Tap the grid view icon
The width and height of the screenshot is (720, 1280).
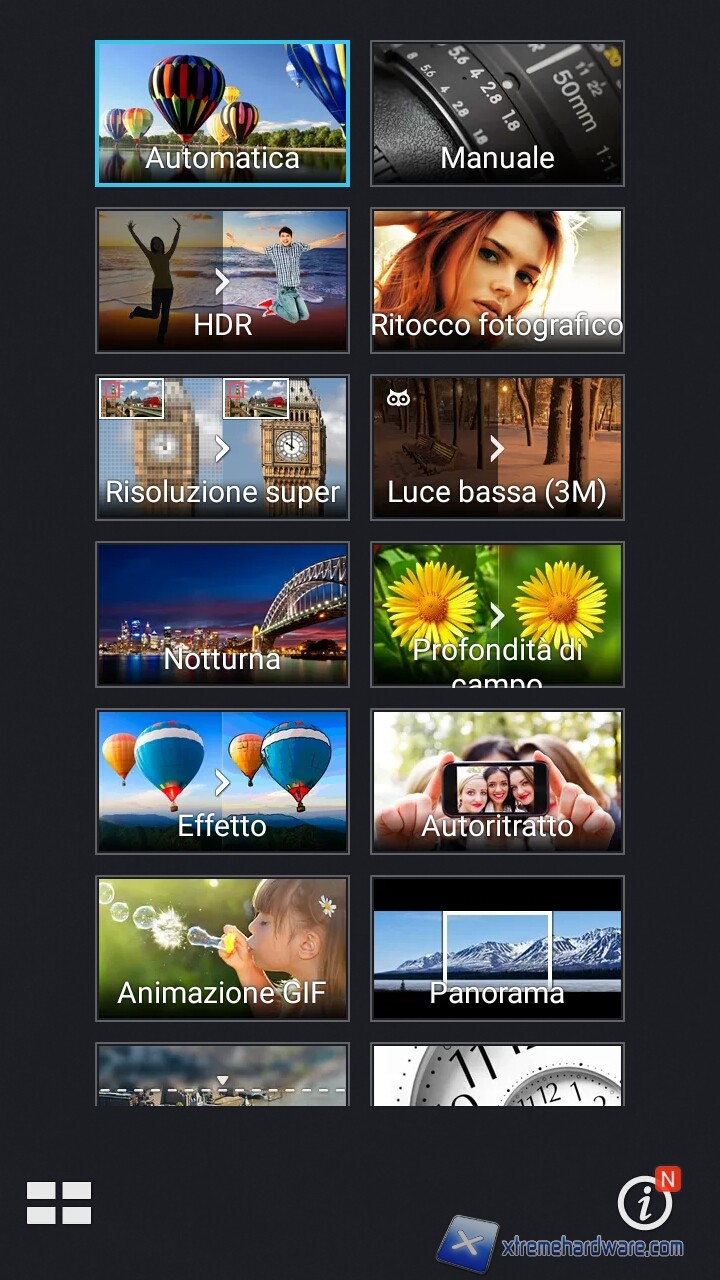point(59,1203)
